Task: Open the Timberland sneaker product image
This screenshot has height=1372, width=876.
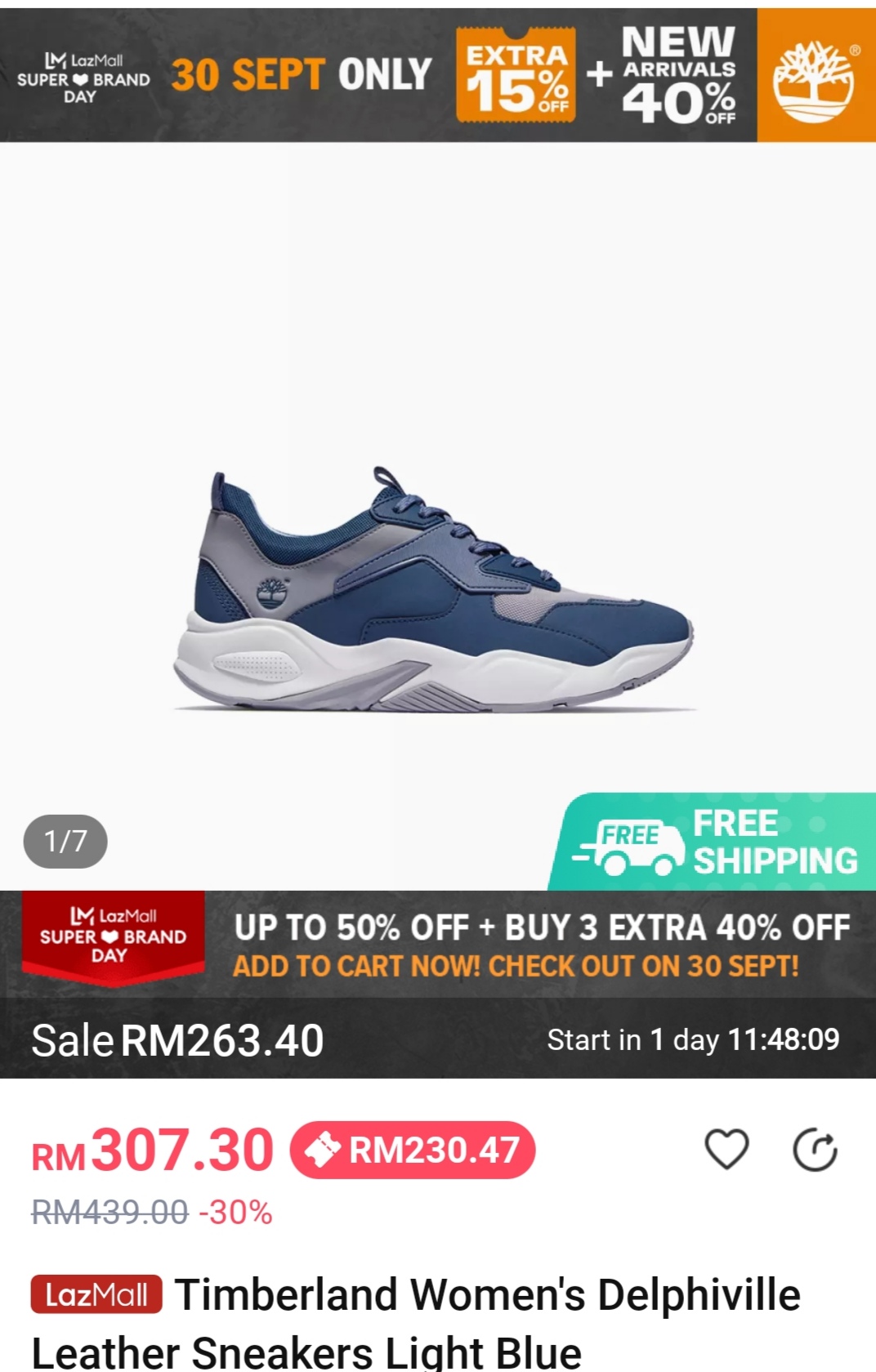Action: (x=434, y=590)
